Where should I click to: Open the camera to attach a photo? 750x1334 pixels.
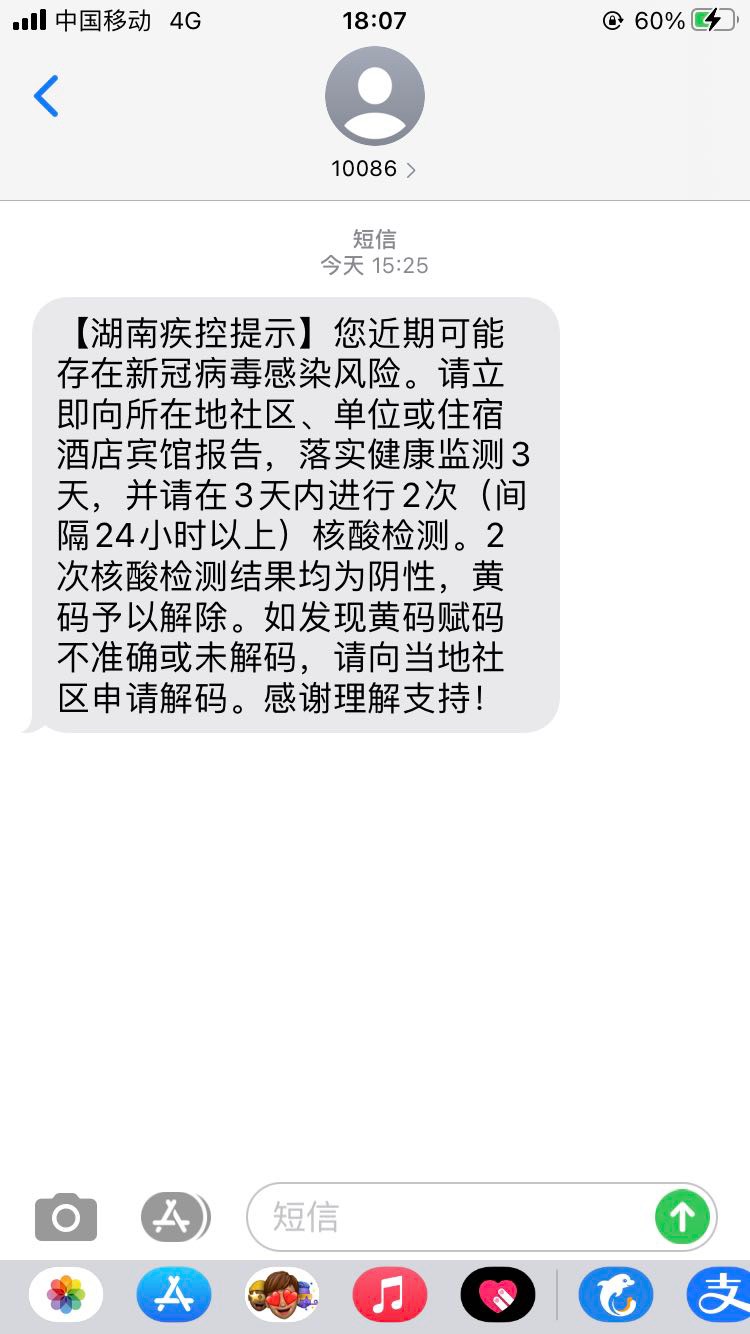66,1217
